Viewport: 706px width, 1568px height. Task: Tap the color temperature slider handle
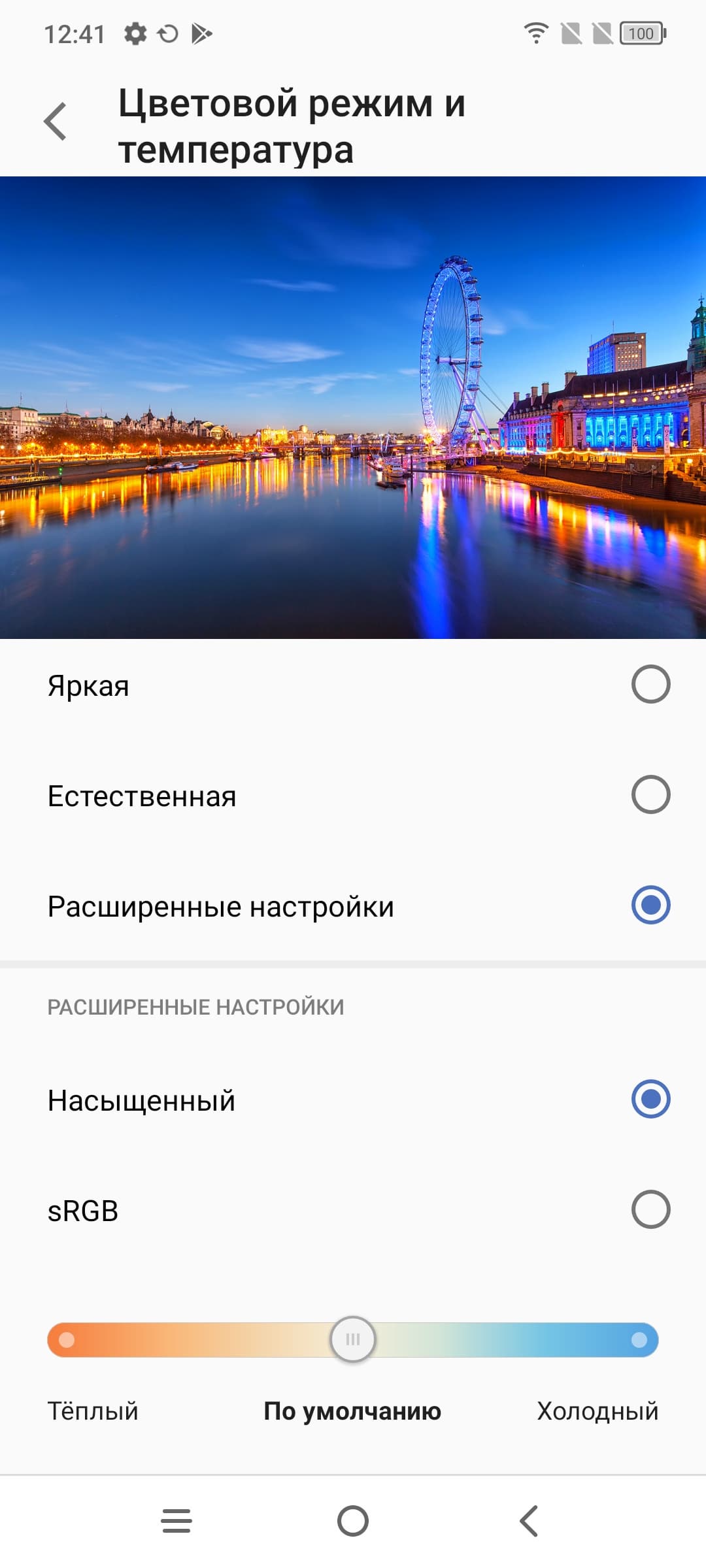[x=352, y=1339]
